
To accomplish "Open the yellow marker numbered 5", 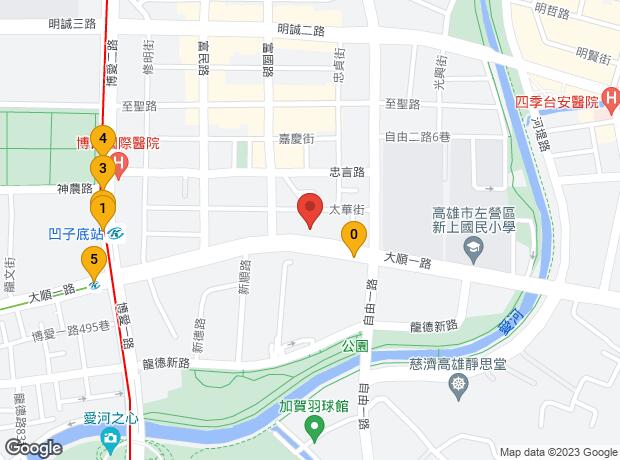I will click(x=94, y=262).
